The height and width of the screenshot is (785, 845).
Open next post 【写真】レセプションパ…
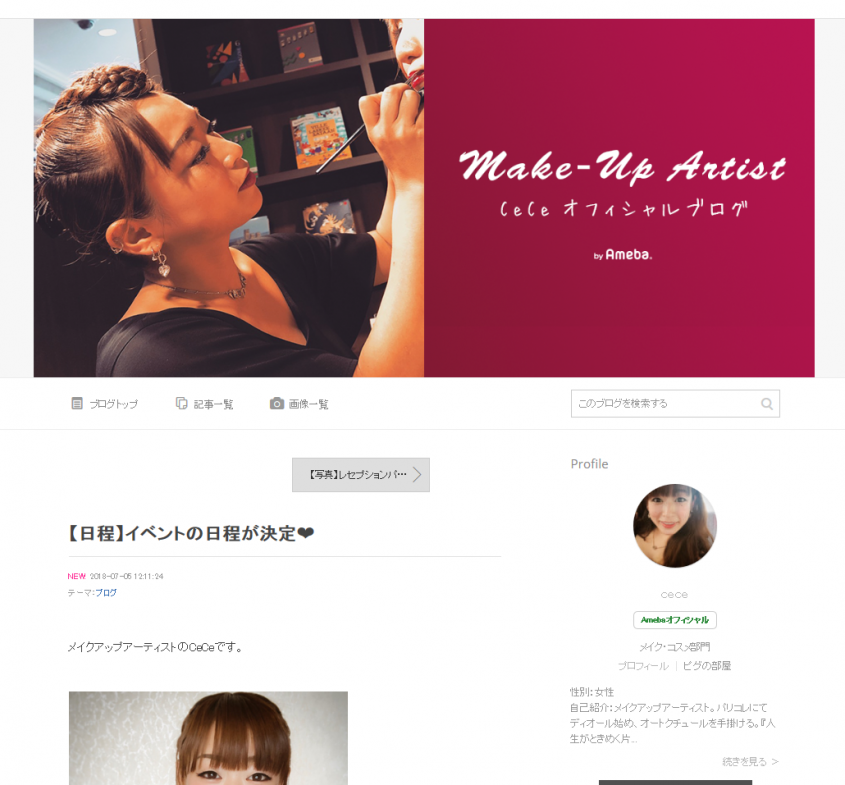click(361, 475)
